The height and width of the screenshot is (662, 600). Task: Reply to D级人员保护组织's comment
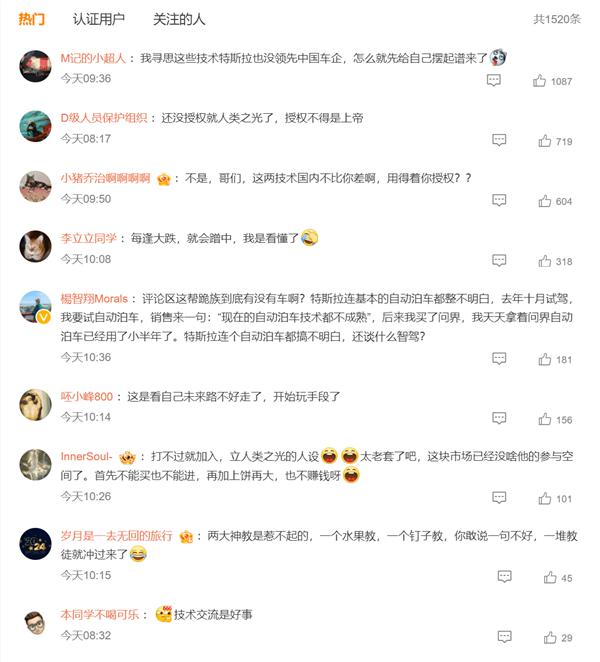tap(499, 141)
